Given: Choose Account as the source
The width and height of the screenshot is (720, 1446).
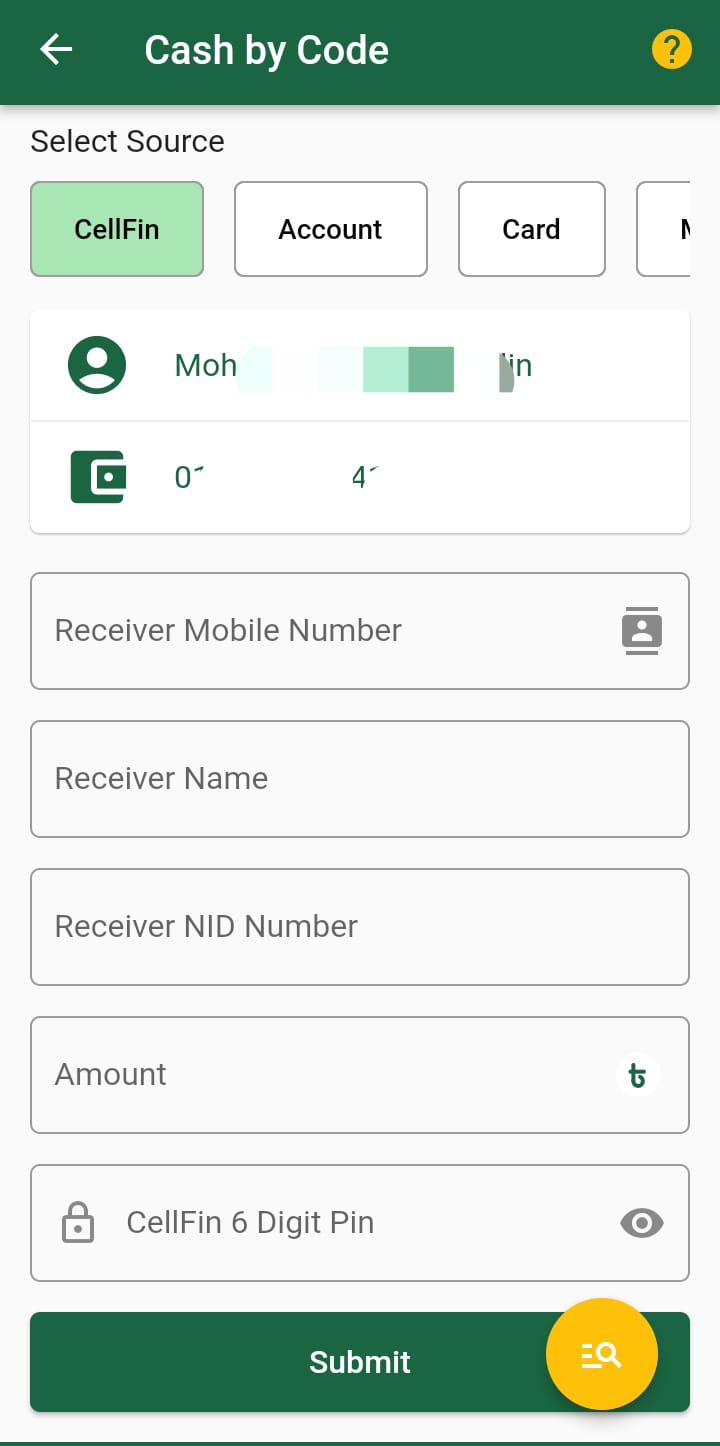Looking at the screenshot, I should point(331,229).
